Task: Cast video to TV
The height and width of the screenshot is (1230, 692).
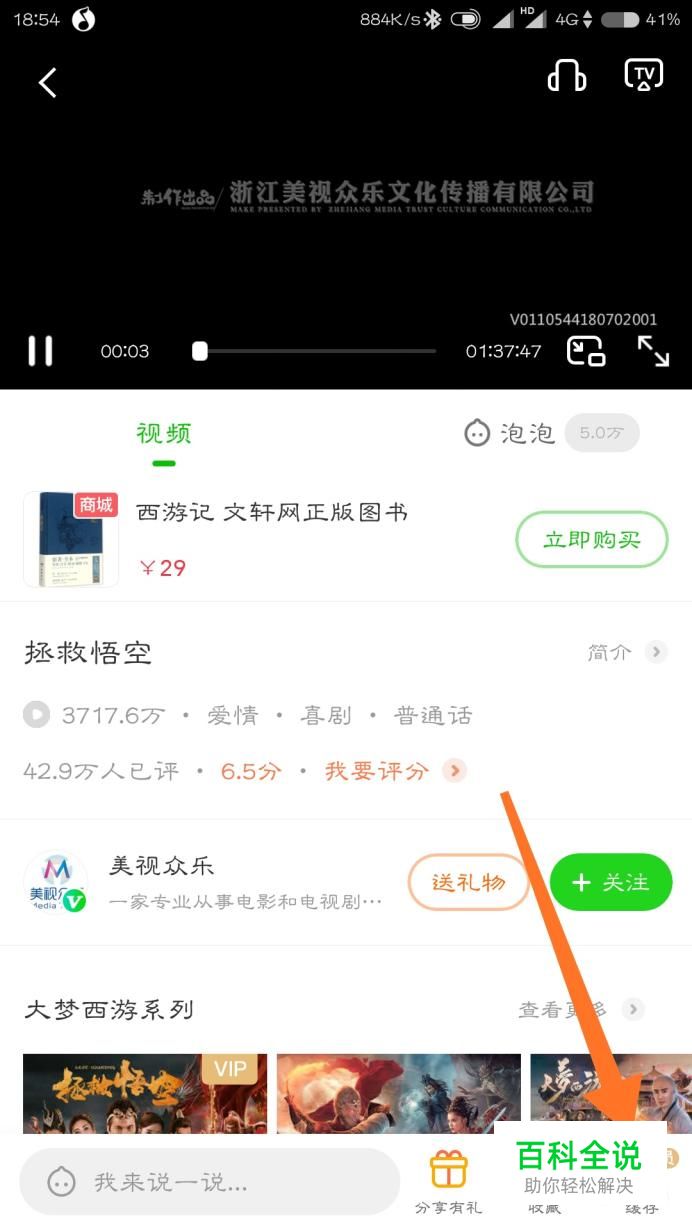Action: tap(644, 76)
